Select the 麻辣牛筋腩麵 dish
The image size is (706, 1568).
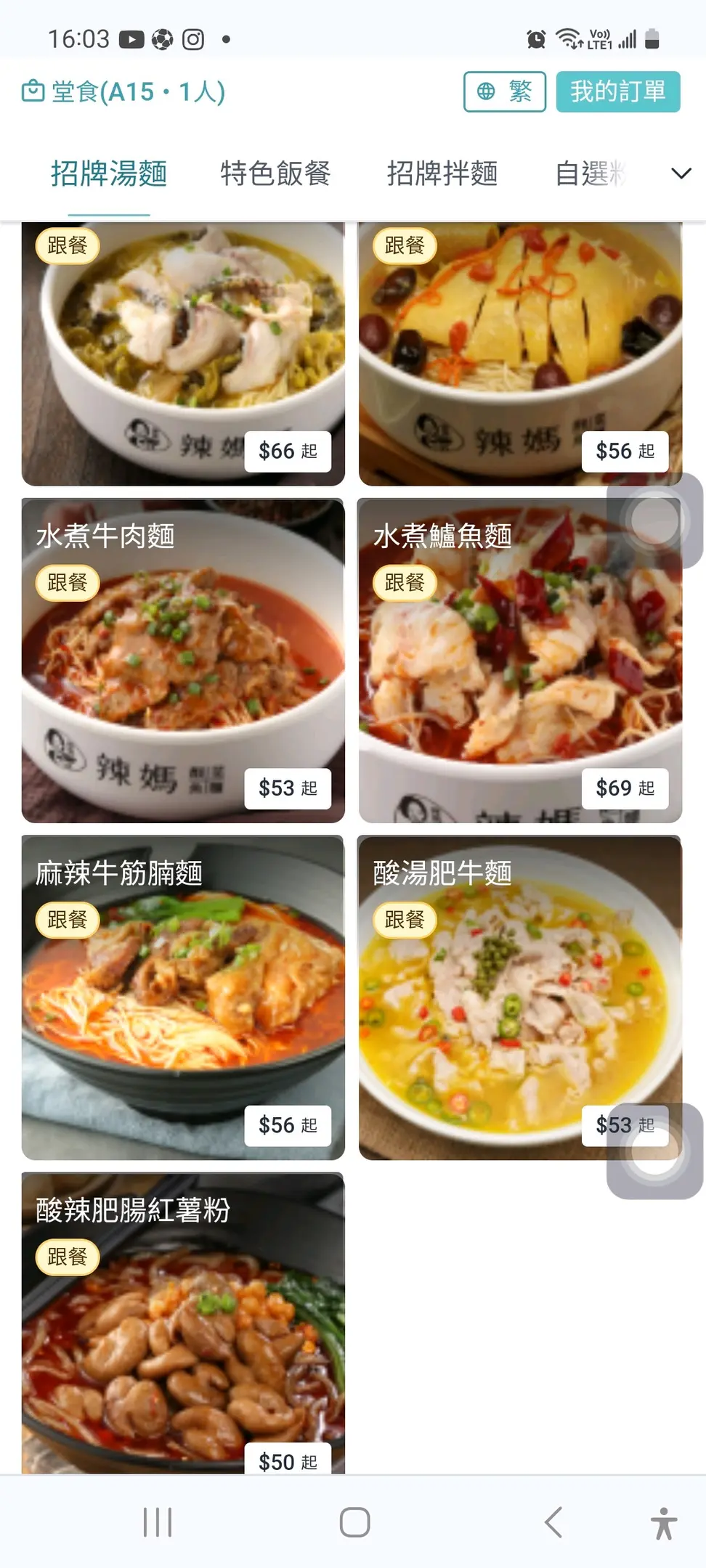pos(183,997)
